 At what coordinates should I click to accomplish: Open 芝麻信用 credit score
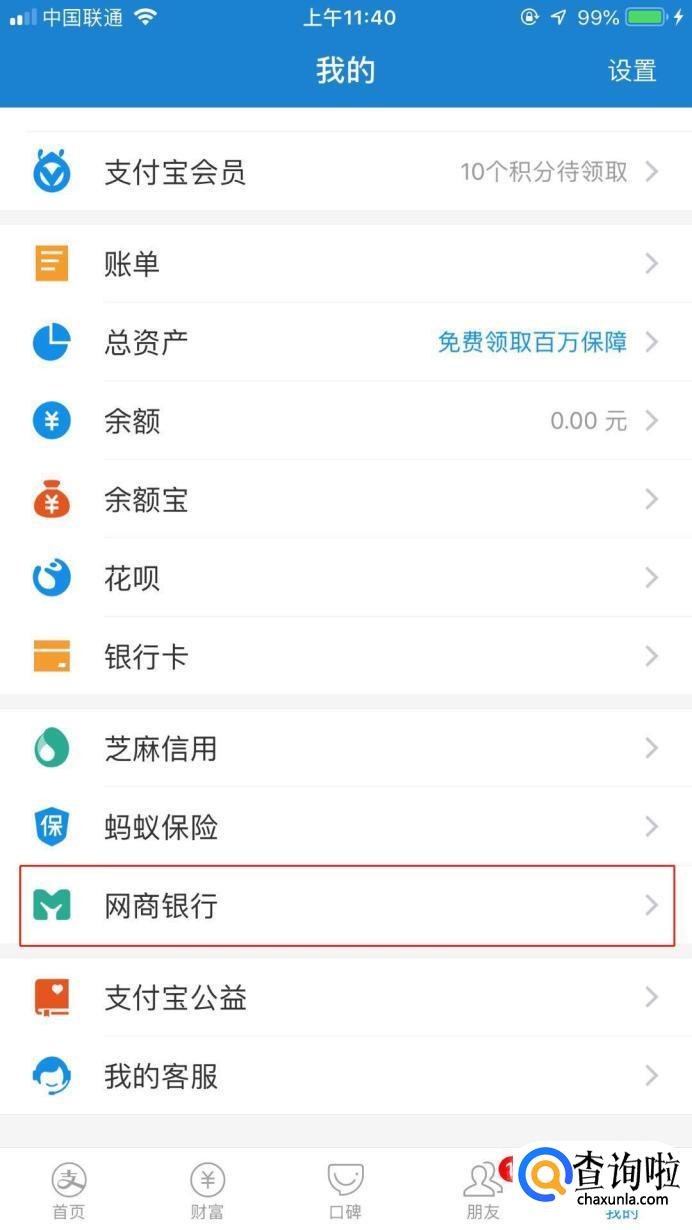pyautogui.click(x=345, y=748)
